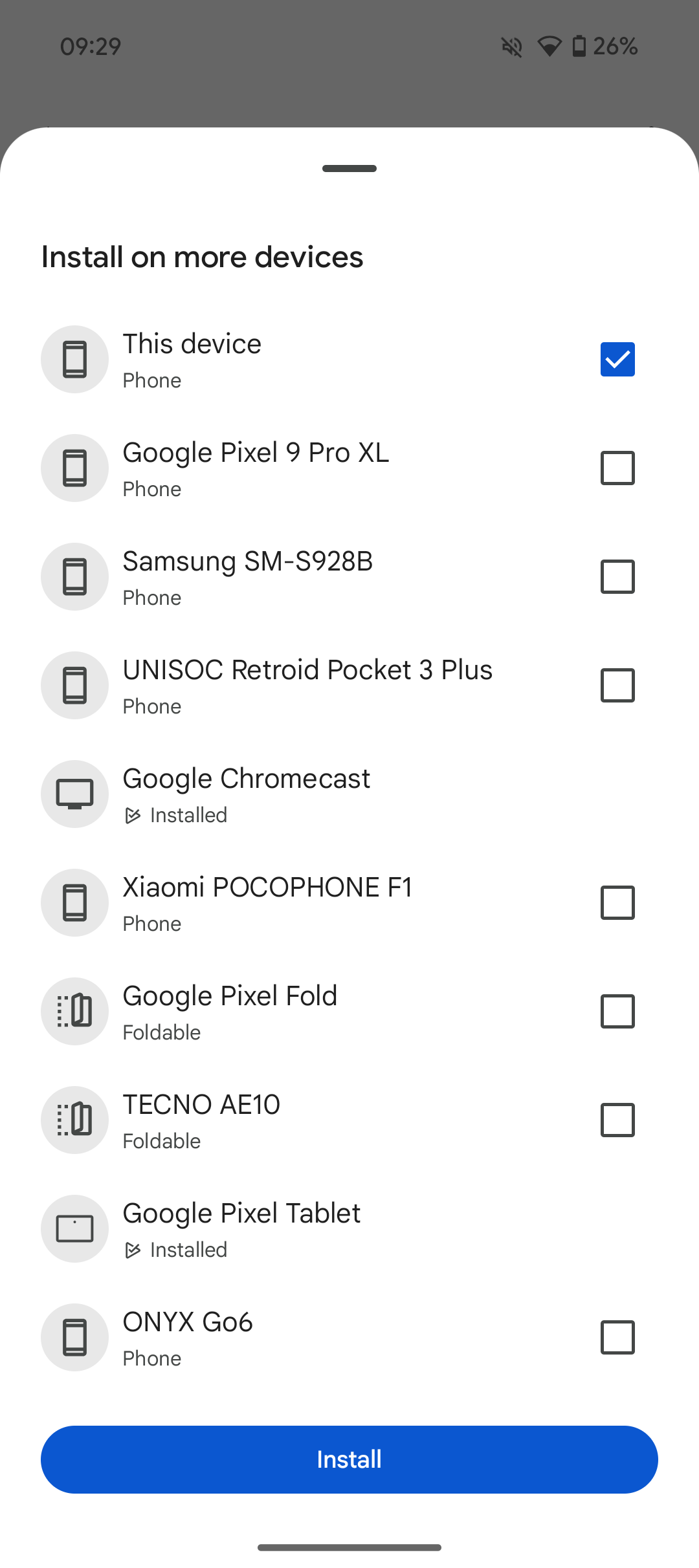Click the sheet drag handle at the top
This screenshot has height=1568, width=699.
349,168
